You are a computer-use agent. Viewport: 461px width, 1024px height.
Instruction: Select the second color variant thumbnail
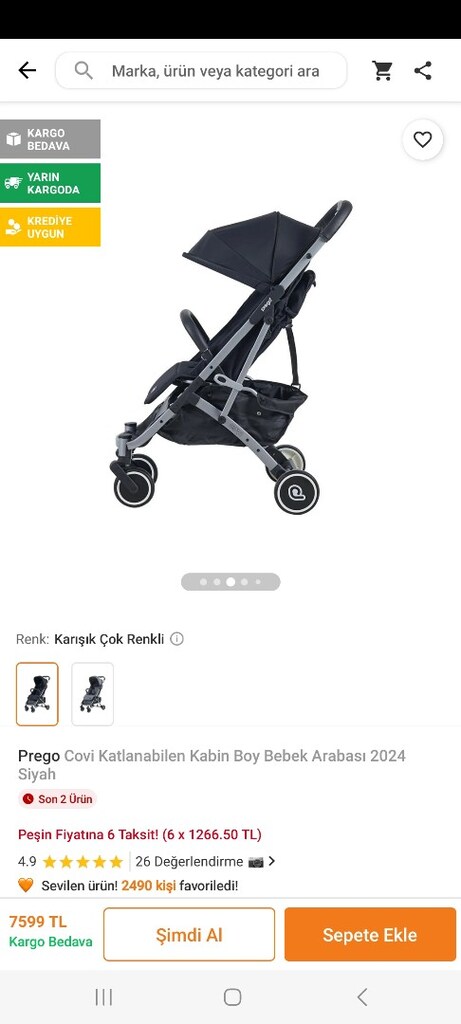click(x=93, y=694)
